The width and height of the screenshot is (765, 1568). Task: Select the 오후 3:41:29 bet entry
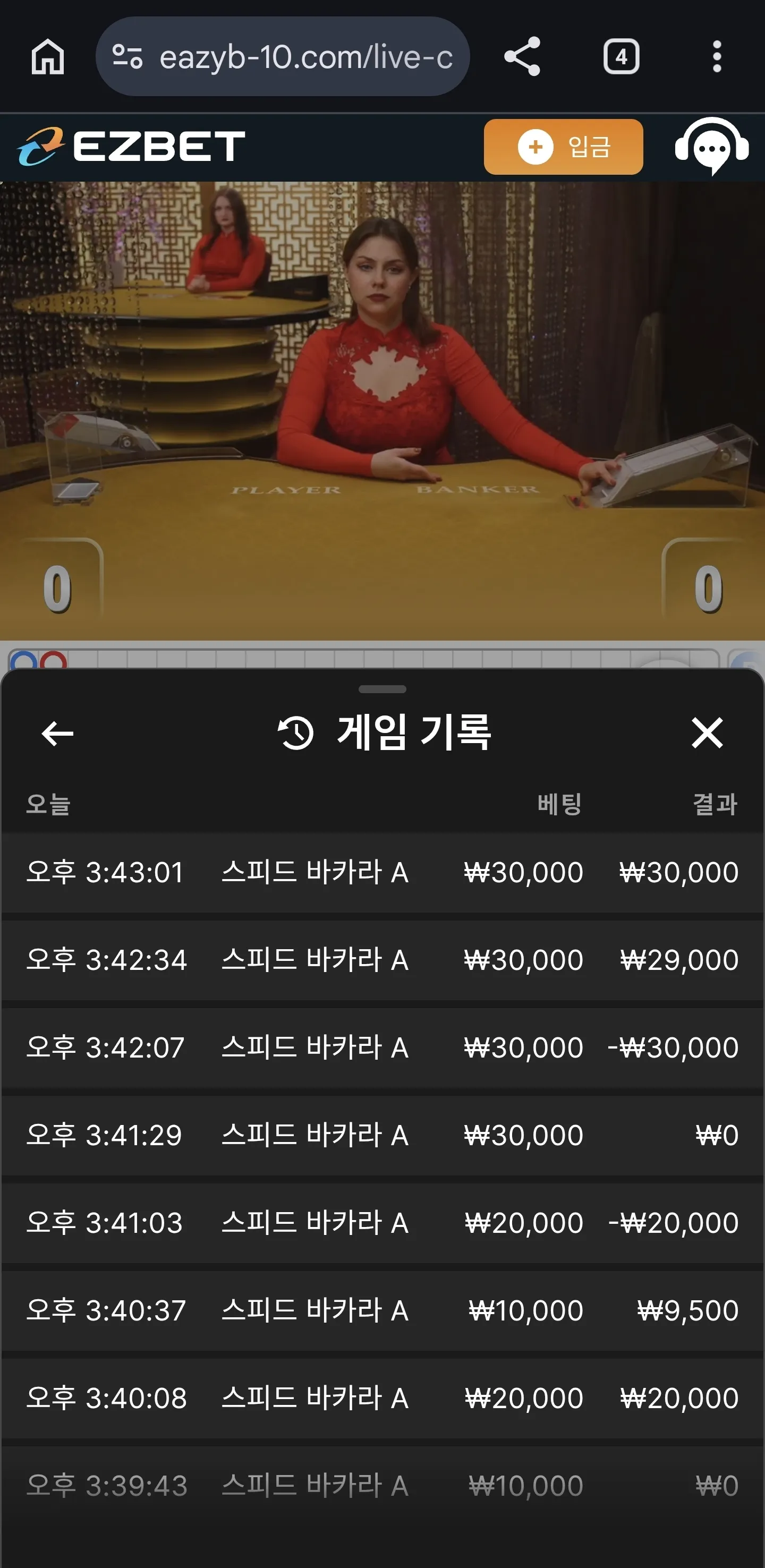coord(382,1135)
